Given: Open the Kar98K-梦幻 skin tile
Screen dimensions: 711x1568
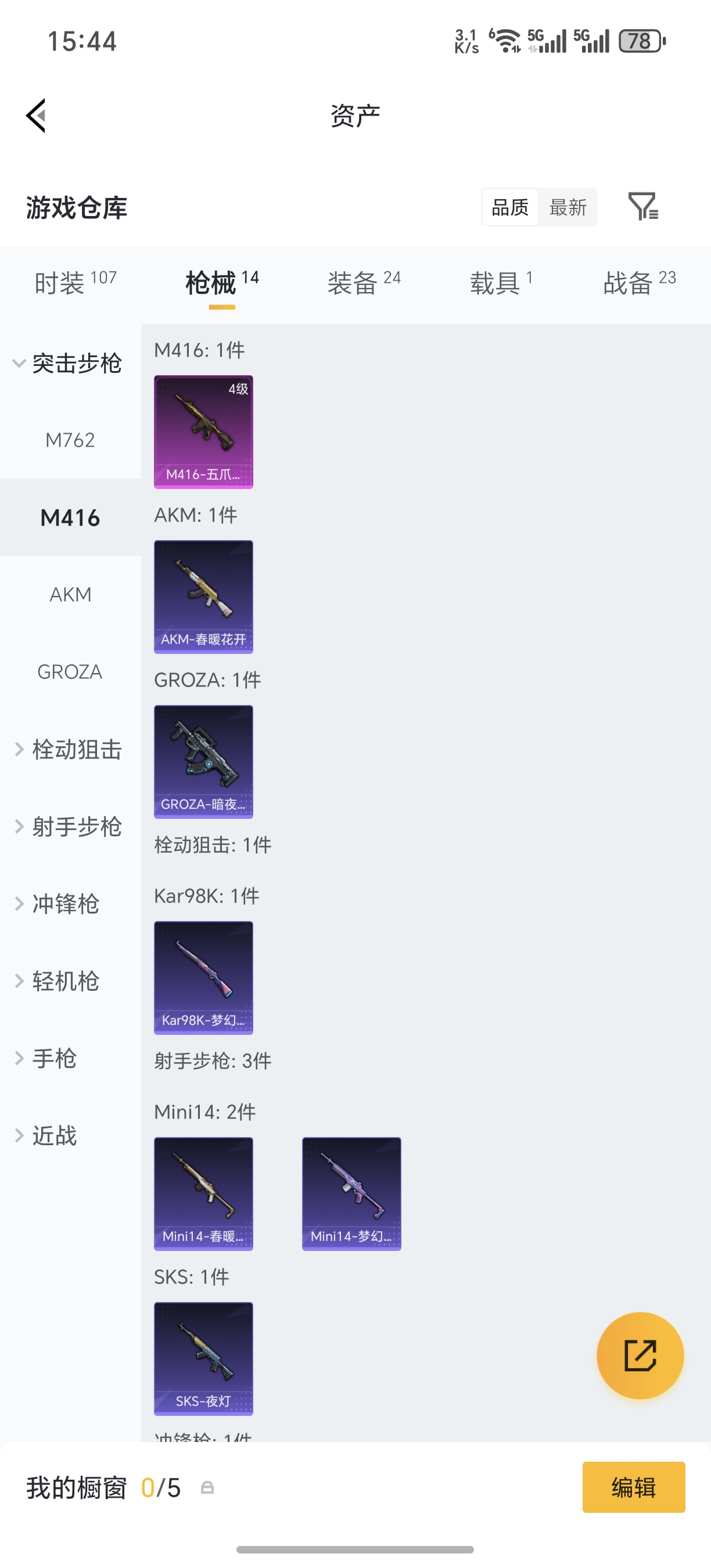Looking at the screenshot, I should click(203, 977).
